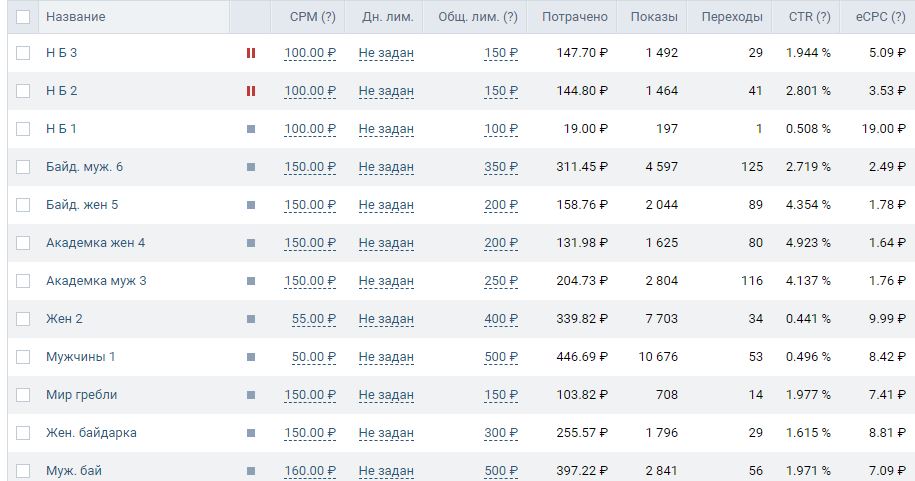
Task: Change the status icon for Жен 2
Action: (251, 319)
